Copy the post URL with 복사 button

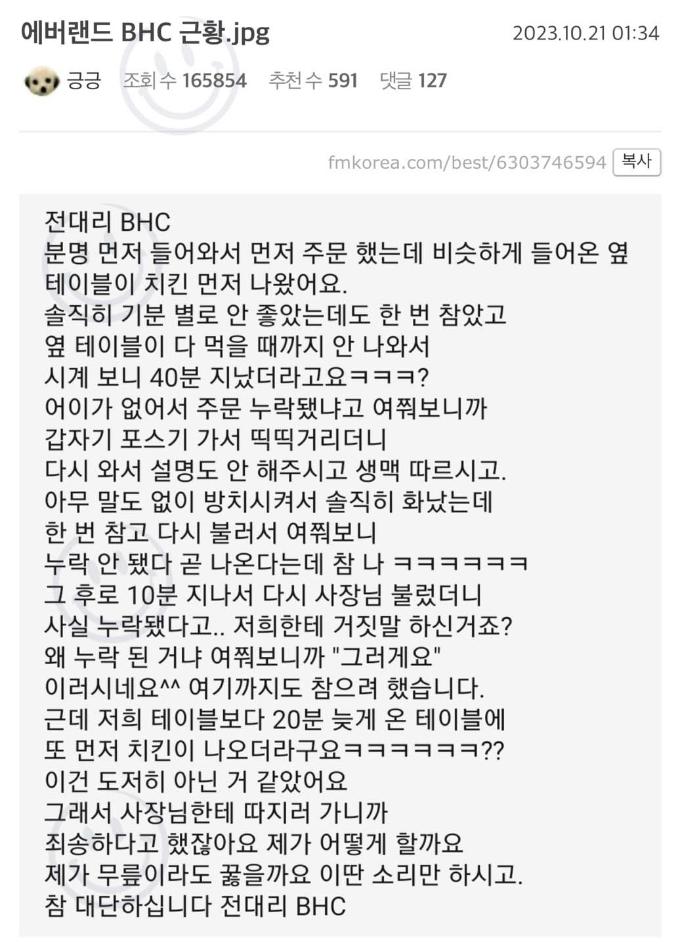[x=636, y=162]
